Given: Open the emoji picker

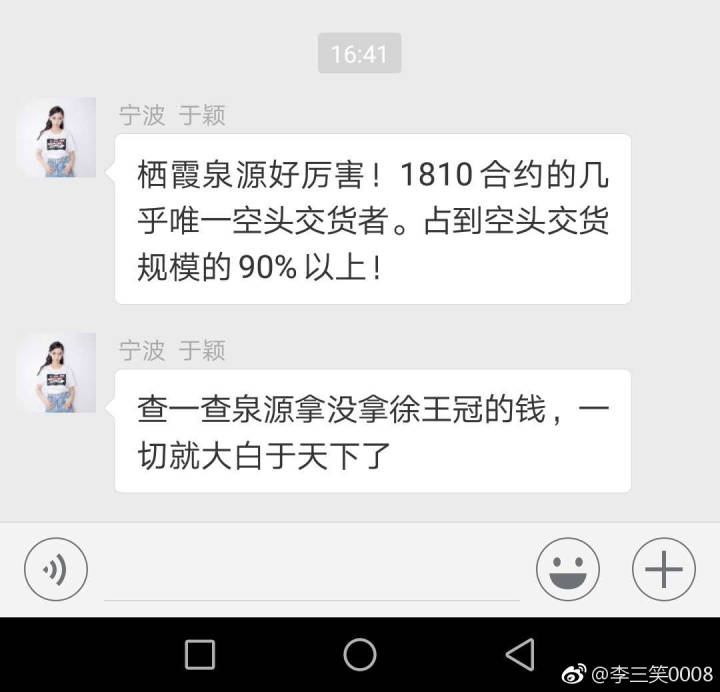Looking at the screenshot, I should (567, 570).
